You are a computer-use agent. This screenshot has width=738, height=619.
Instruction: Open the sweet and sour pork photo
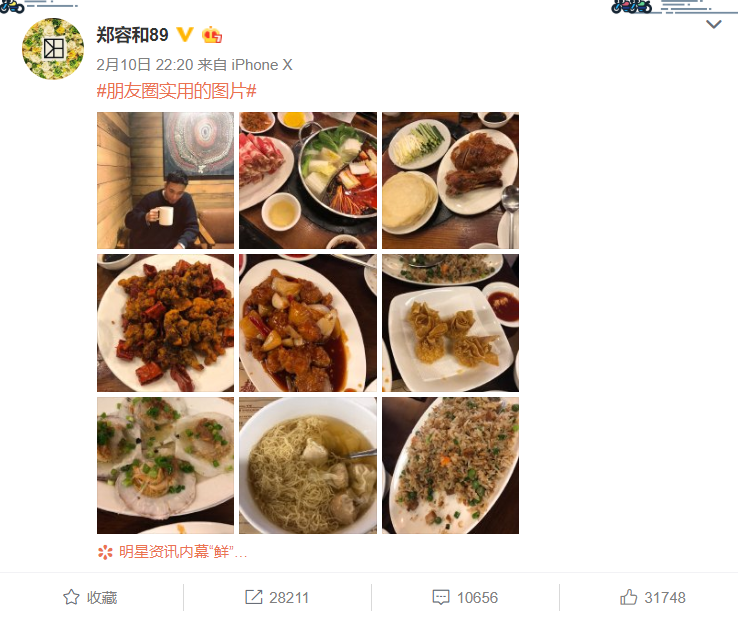308,323
